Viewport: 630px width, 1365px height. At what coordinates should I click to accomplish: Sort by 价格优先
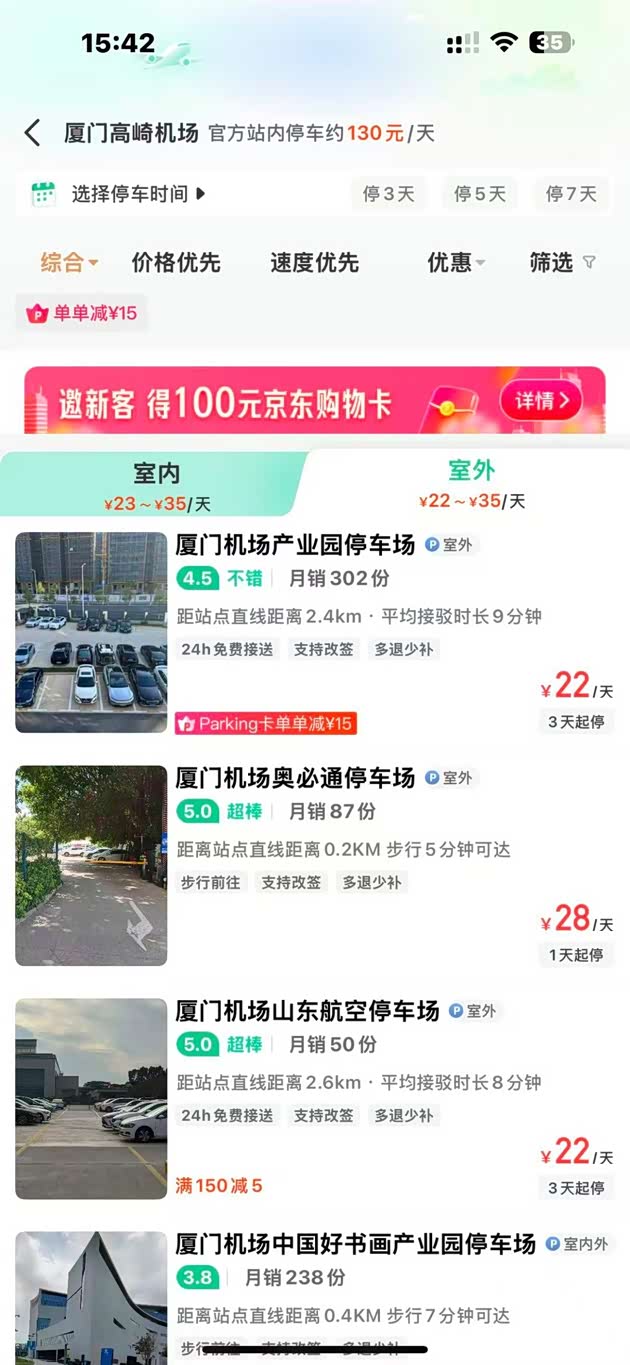[176, 263]
